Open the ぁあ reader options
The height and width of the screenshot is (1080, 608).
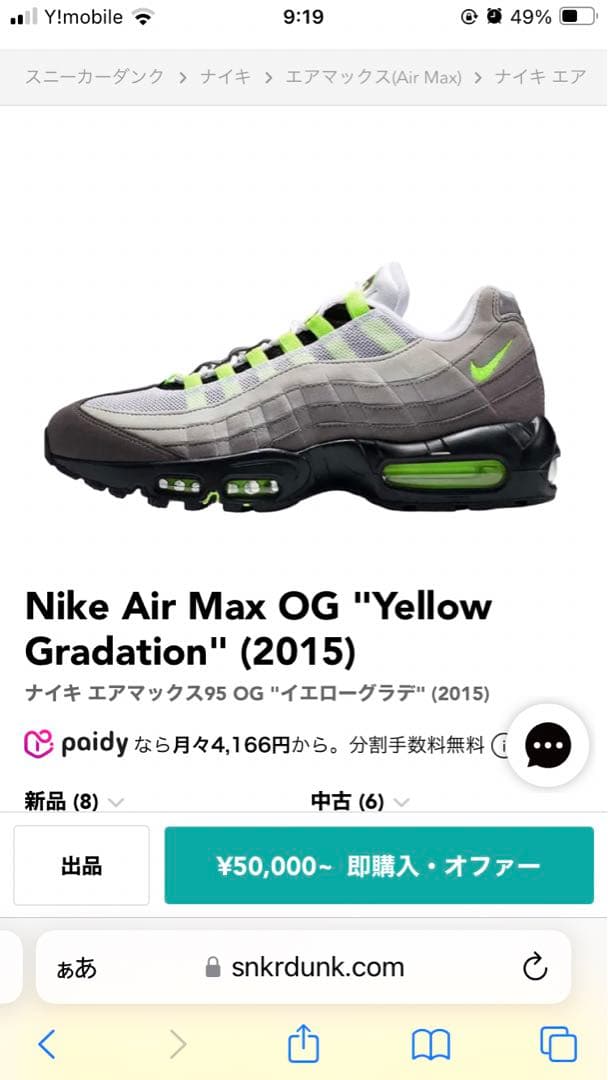coord(77,967)
